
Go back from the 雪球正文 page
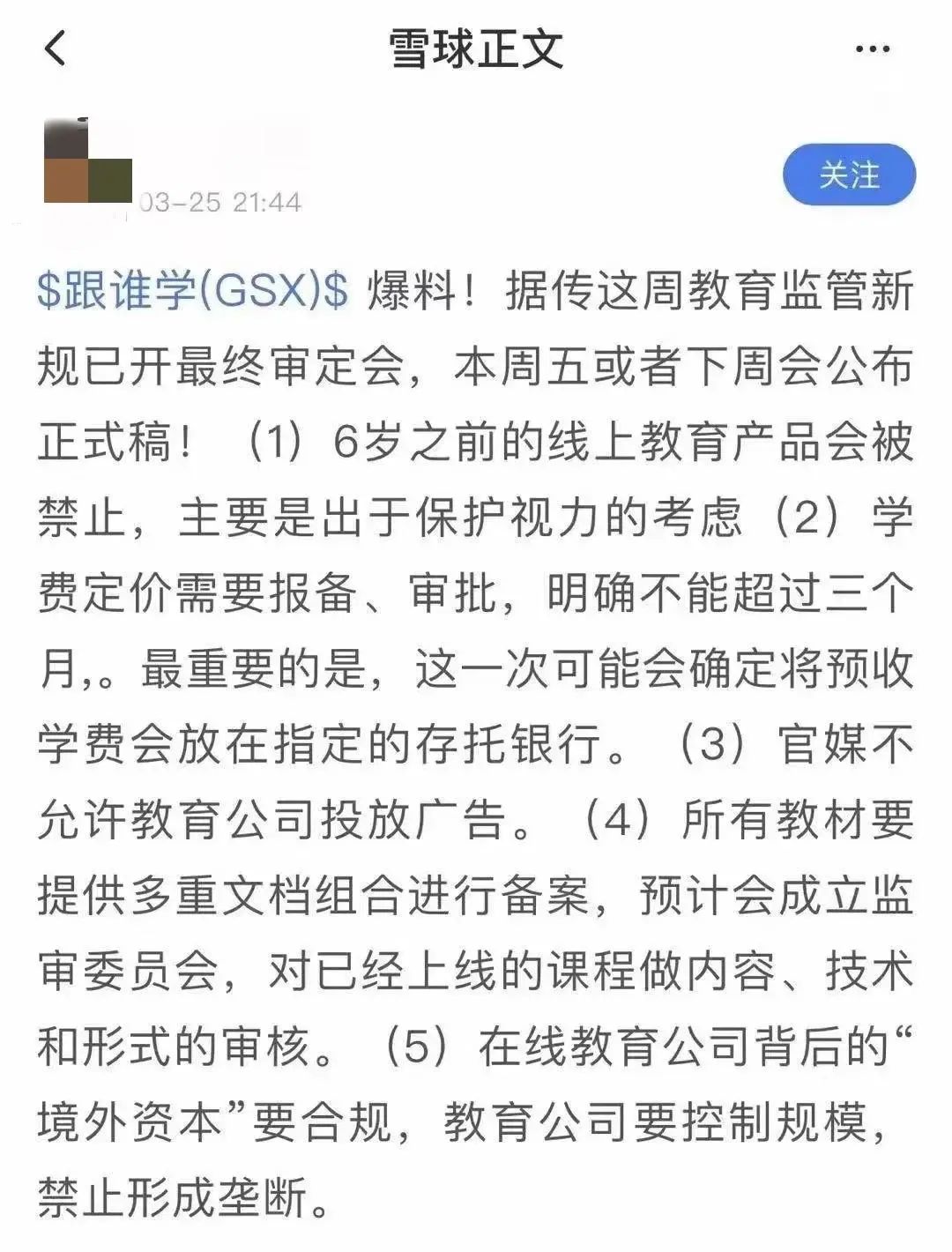pyautogui.click(x=56, y=48)
